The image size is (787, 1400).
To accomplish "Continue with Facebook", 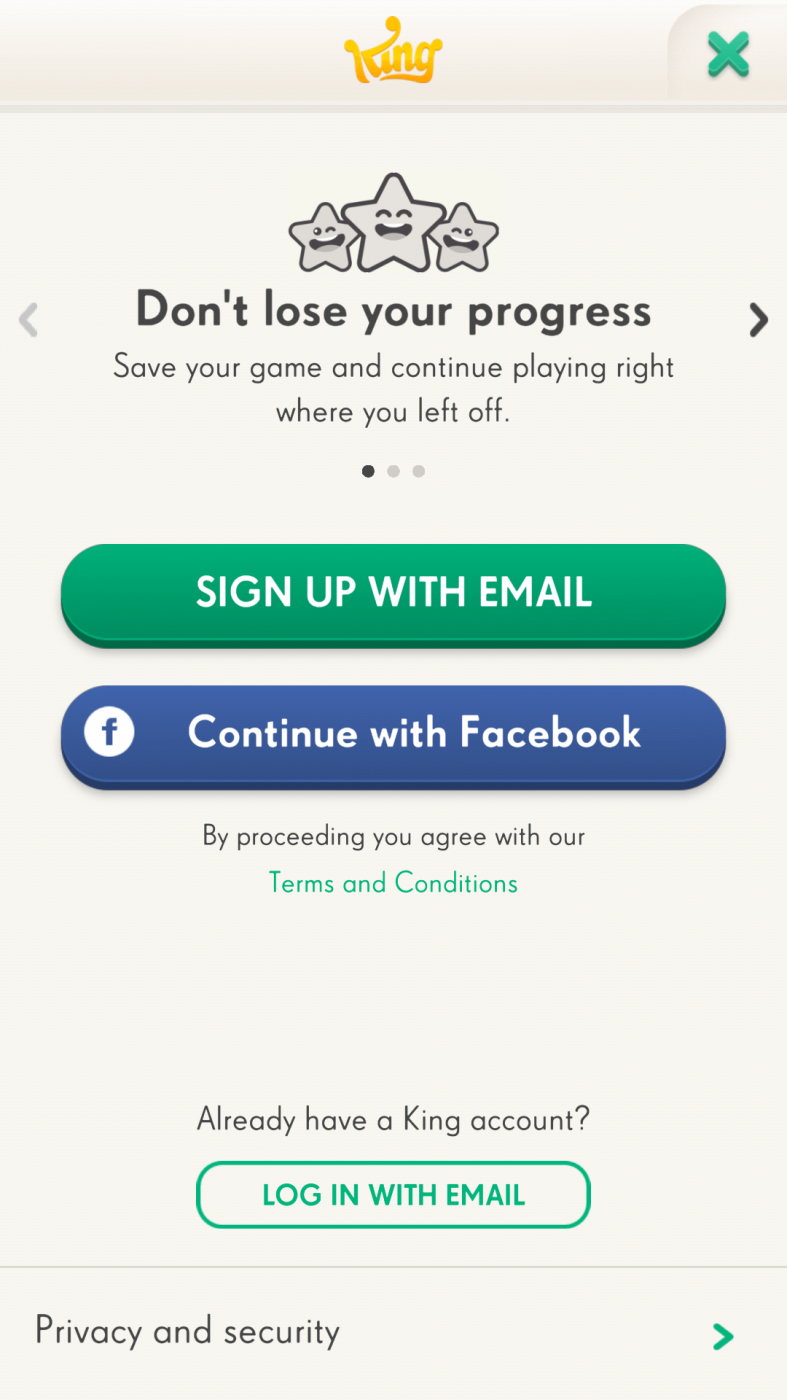I will point(393,733).
